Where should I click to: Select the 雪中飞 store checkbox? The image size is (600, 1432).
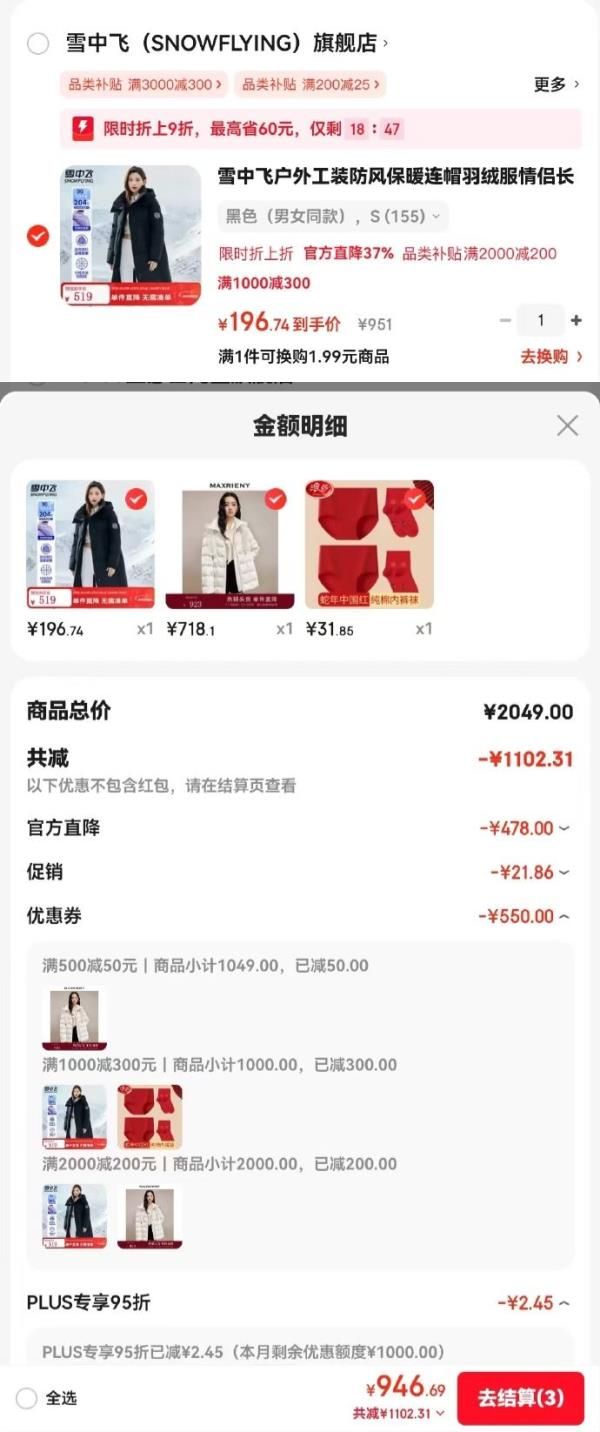(x=38, y=43)
